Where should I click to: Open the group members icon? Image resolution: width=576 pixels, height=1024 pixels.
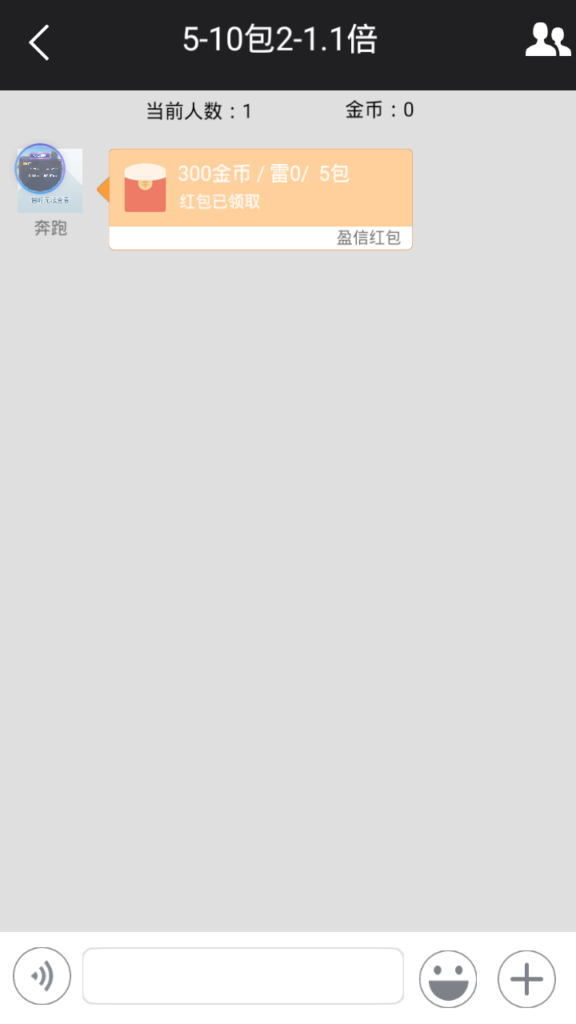548,40
